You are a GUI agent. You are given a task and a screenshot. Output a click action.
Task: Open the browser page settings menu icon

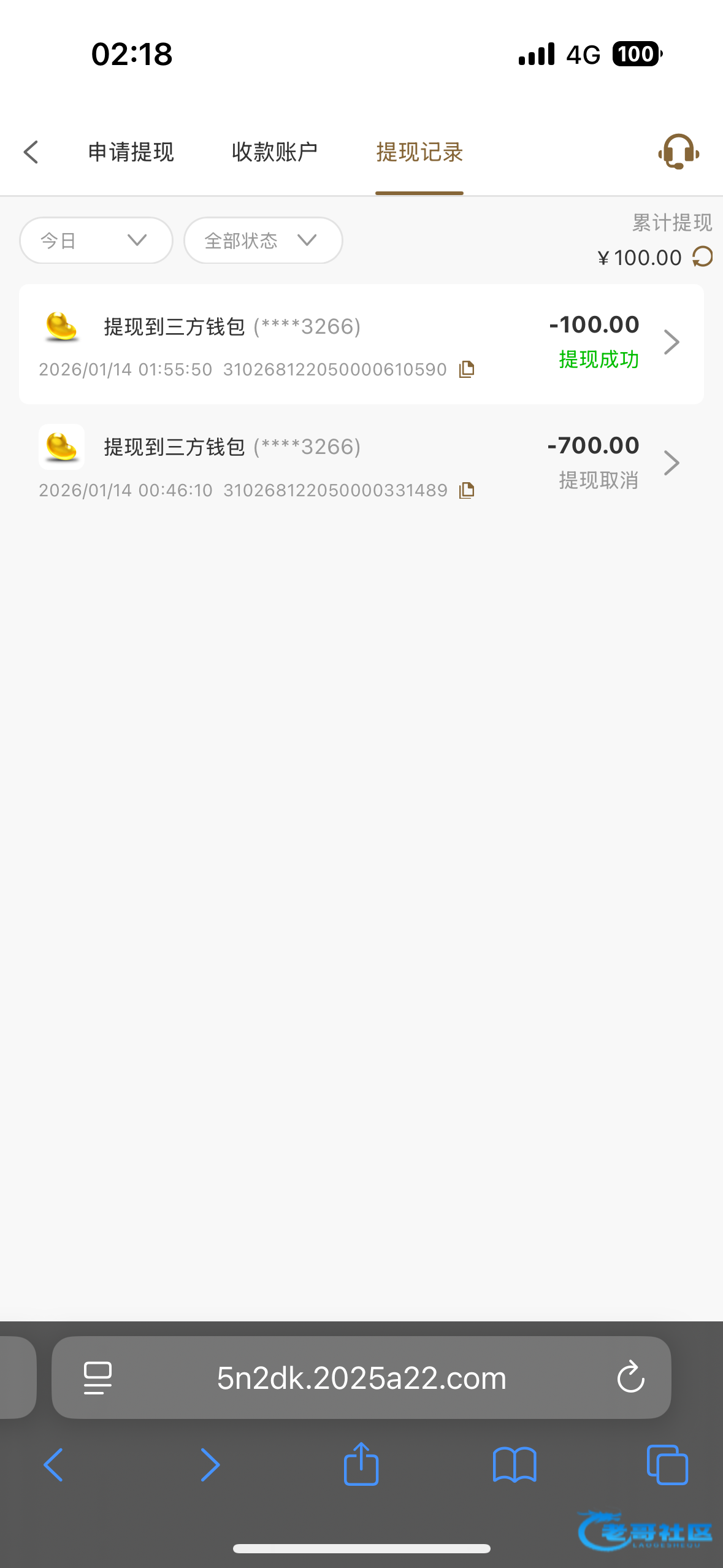tap(98, 1378)
